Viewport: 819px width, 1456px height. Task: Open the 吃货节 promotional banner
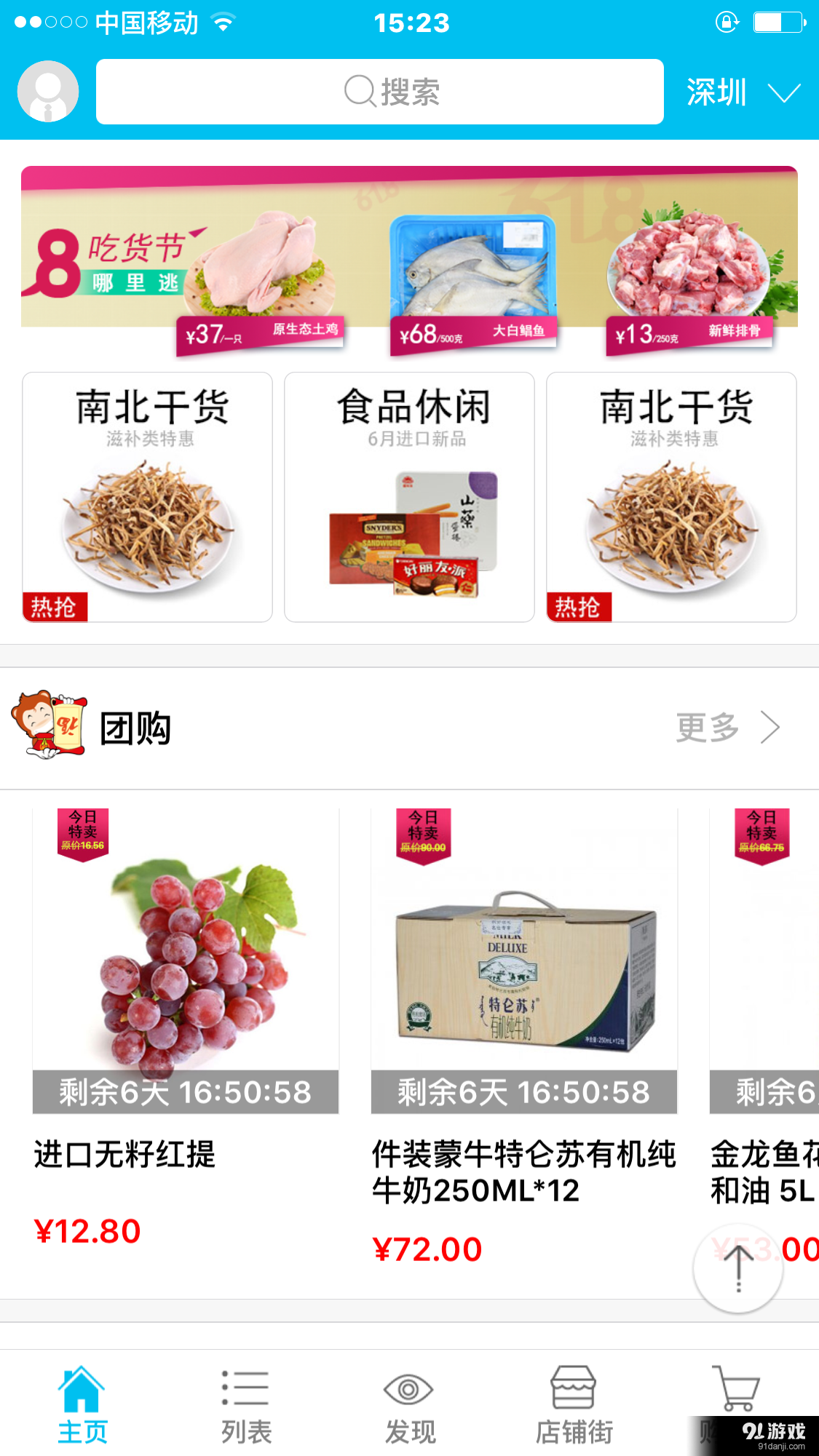(x=409, y=259)
